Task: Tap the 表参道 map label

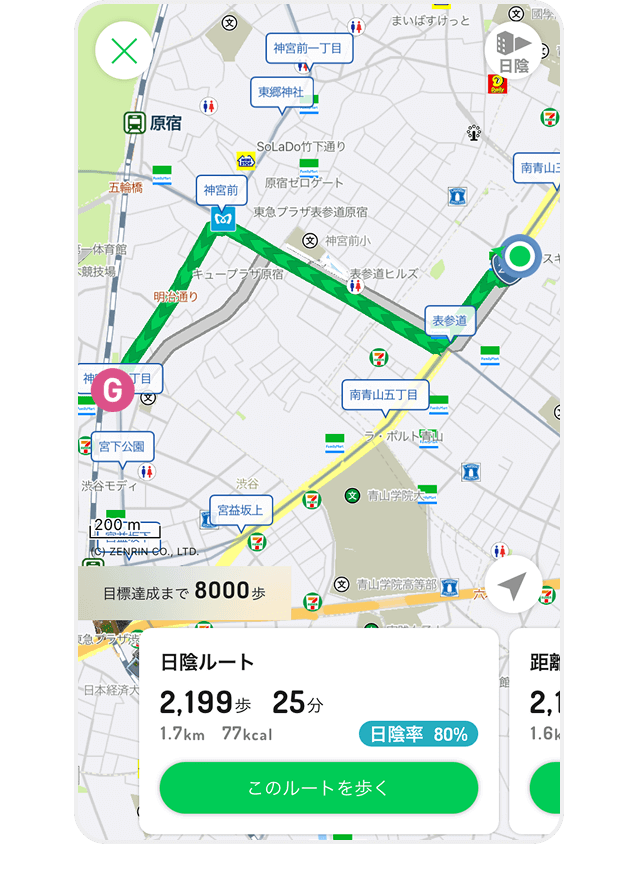Action: coord(449,321)
